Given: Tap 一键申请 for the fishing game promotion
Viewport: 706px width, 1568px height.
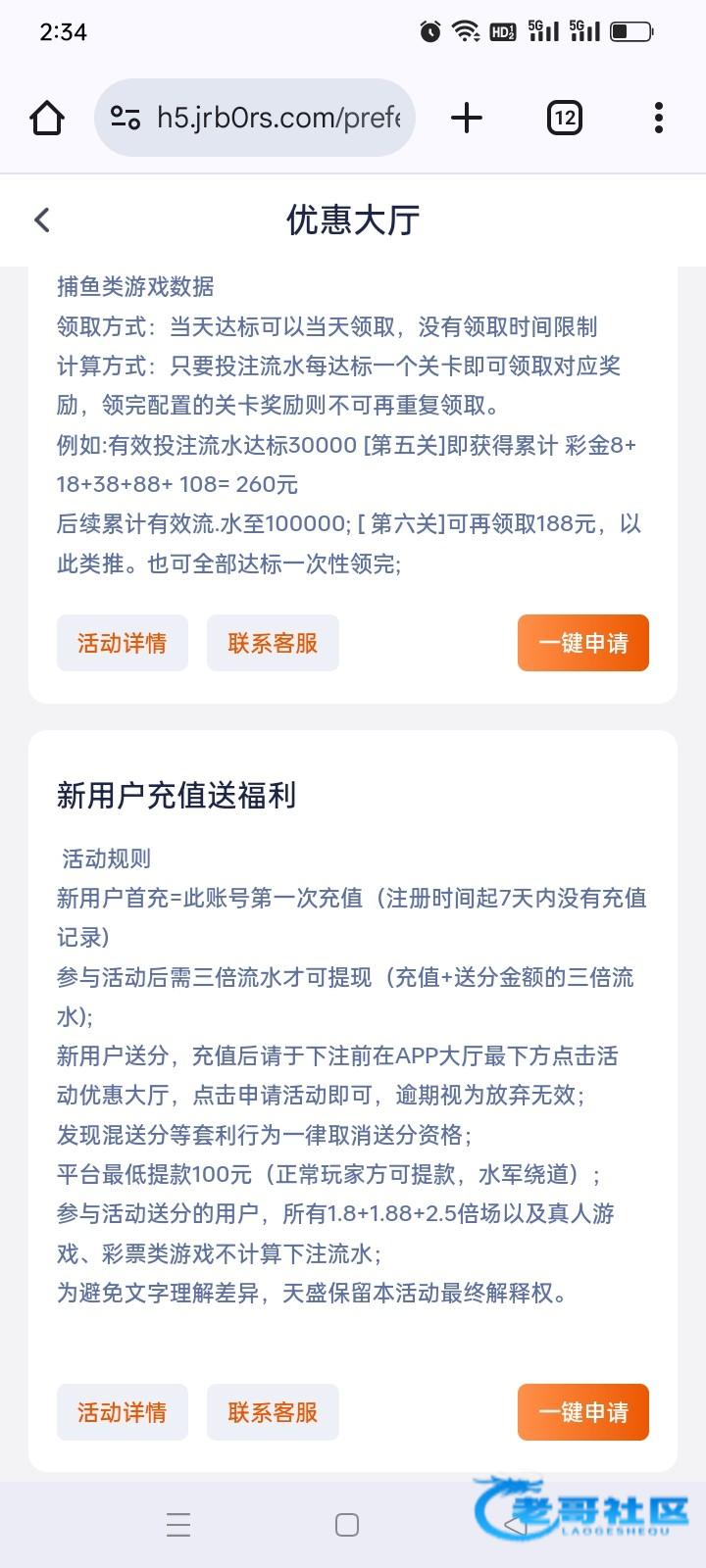Looking at the screenshot, I should tap(582, 643).
